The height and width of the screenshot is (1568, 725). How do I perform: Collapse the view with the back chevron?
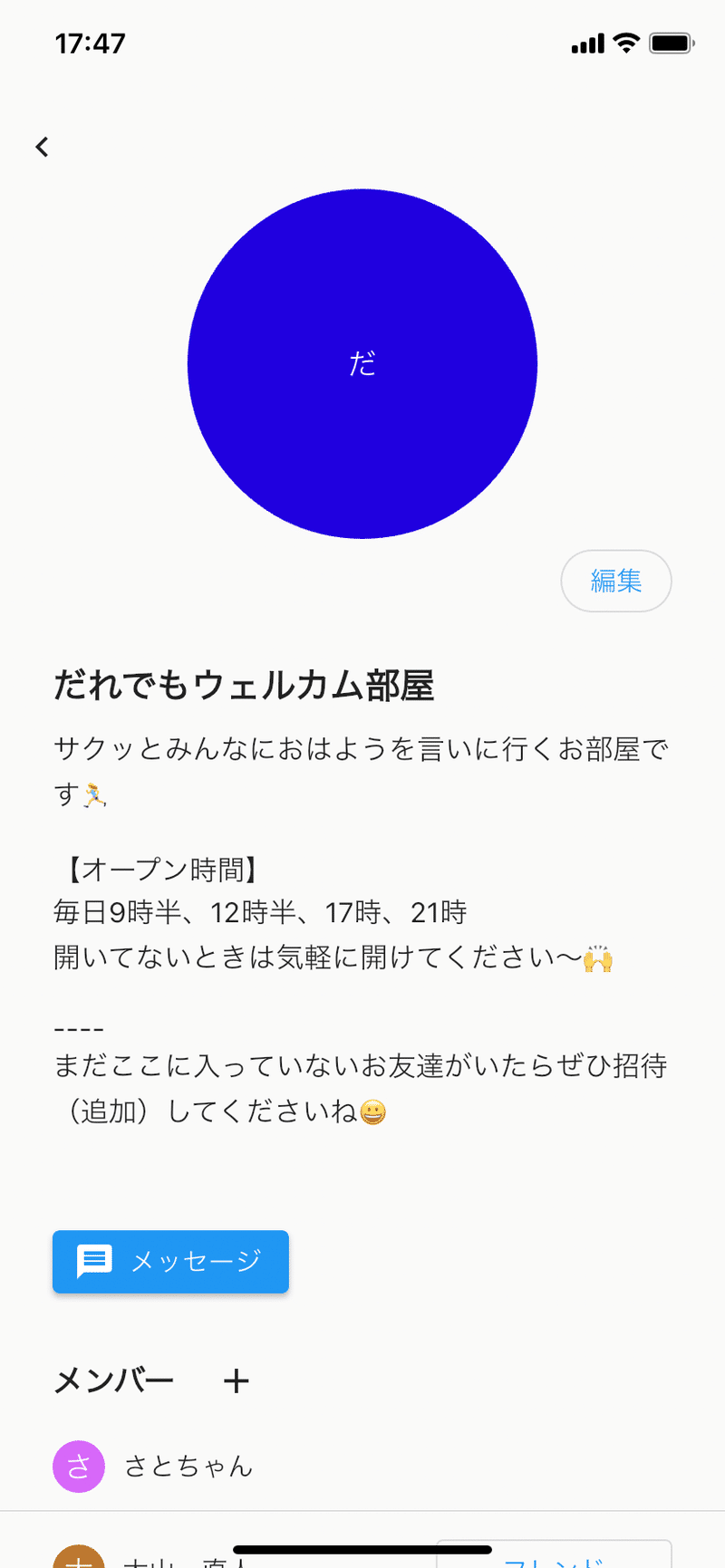coord(41,146)
